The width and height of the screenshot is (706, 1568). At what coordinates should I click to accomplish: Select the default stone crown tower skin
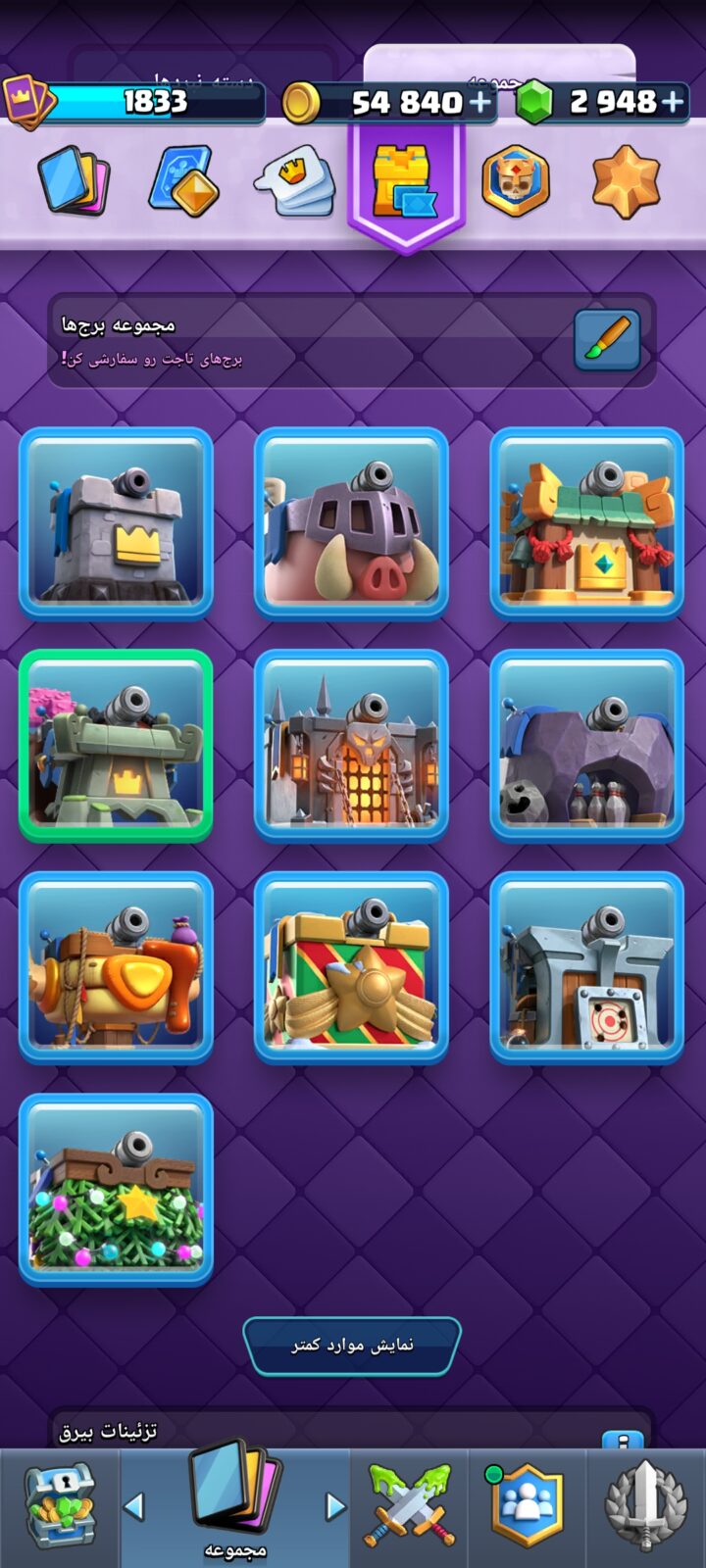116,523
